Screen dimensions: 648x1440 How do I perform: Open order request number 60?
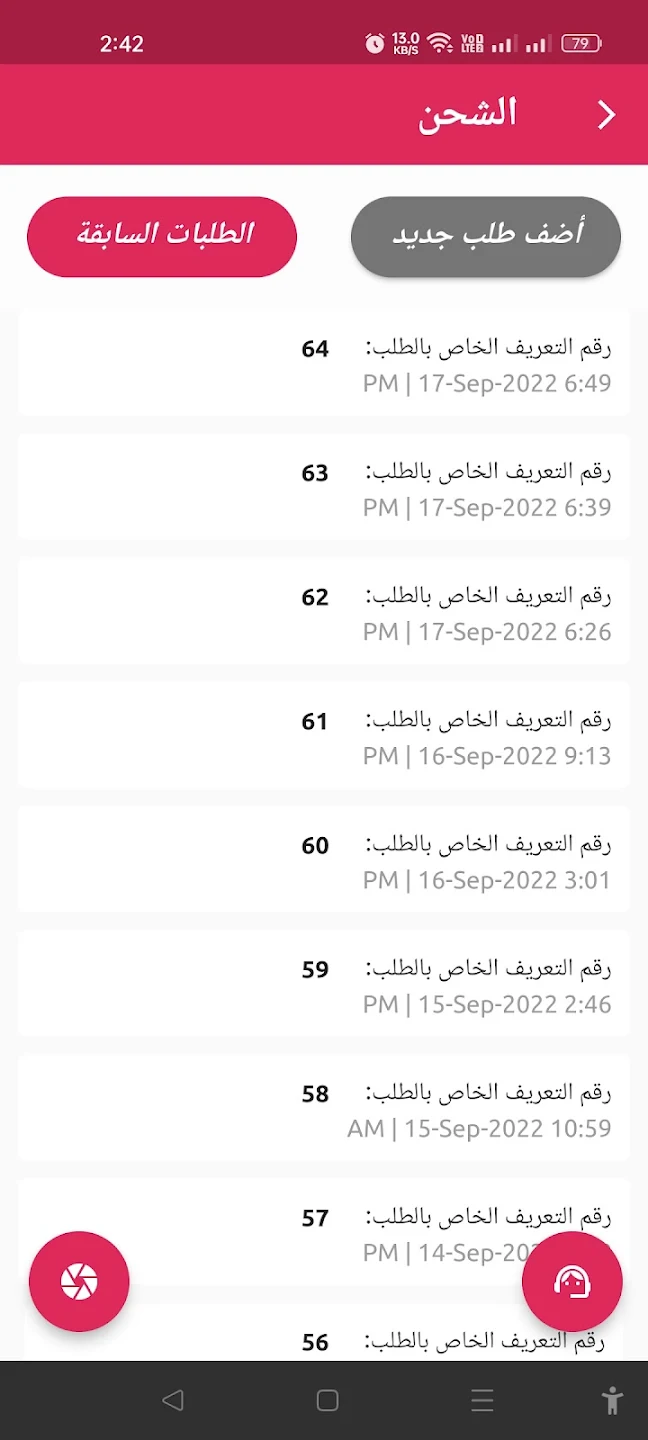[324, 859]
